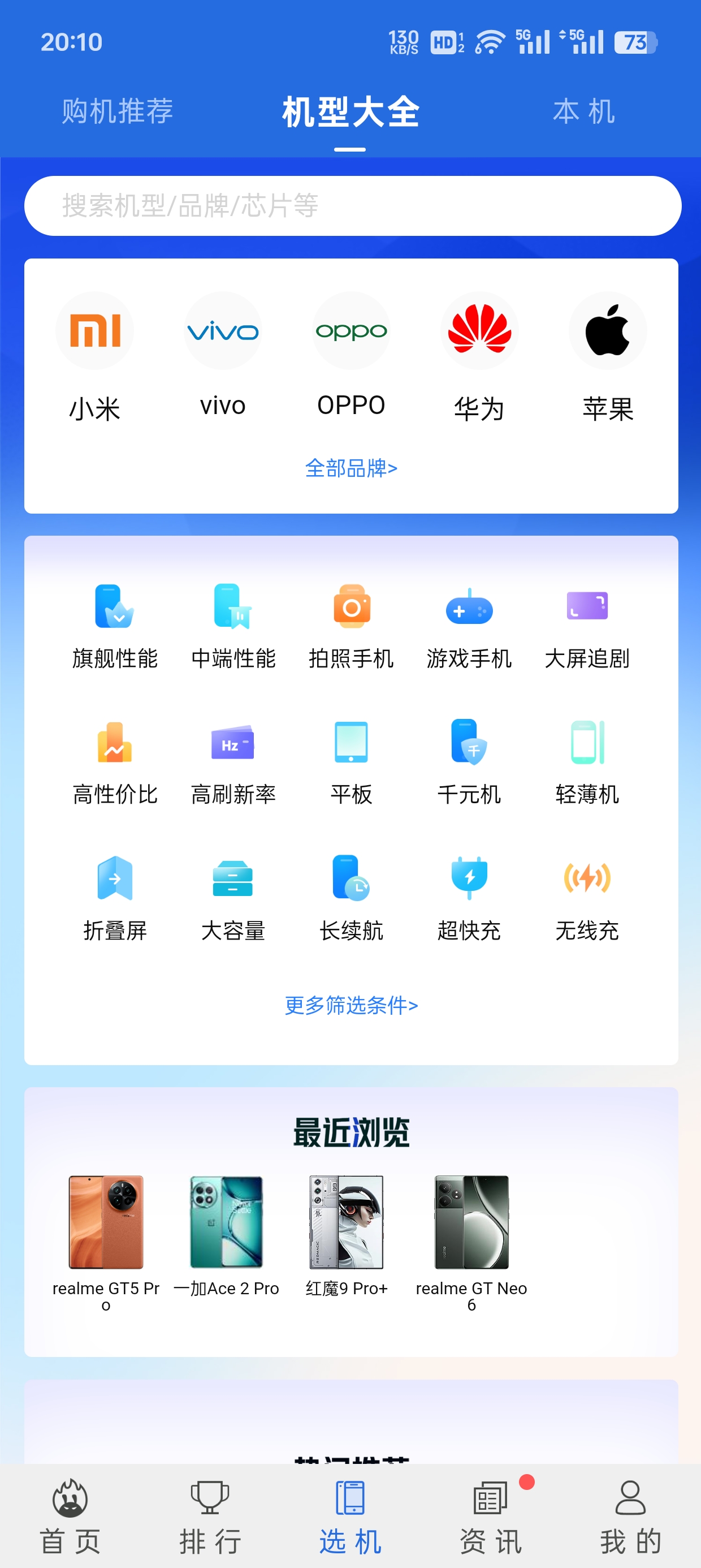
Task: Tap the search field for models and brands
Action: click(x=352, y=206)
